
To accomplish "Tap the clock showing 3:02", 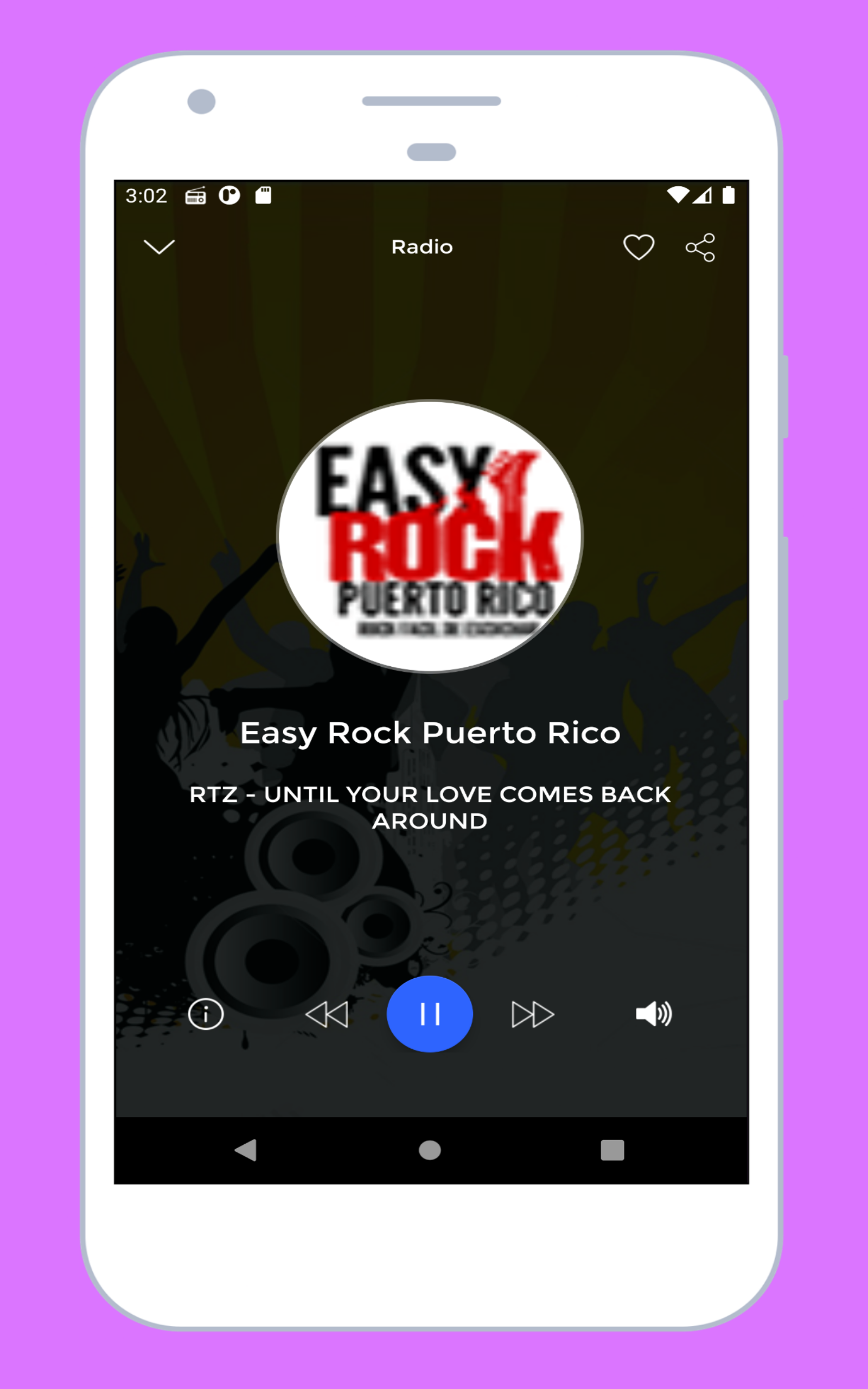I will click(x=146, y=196).
